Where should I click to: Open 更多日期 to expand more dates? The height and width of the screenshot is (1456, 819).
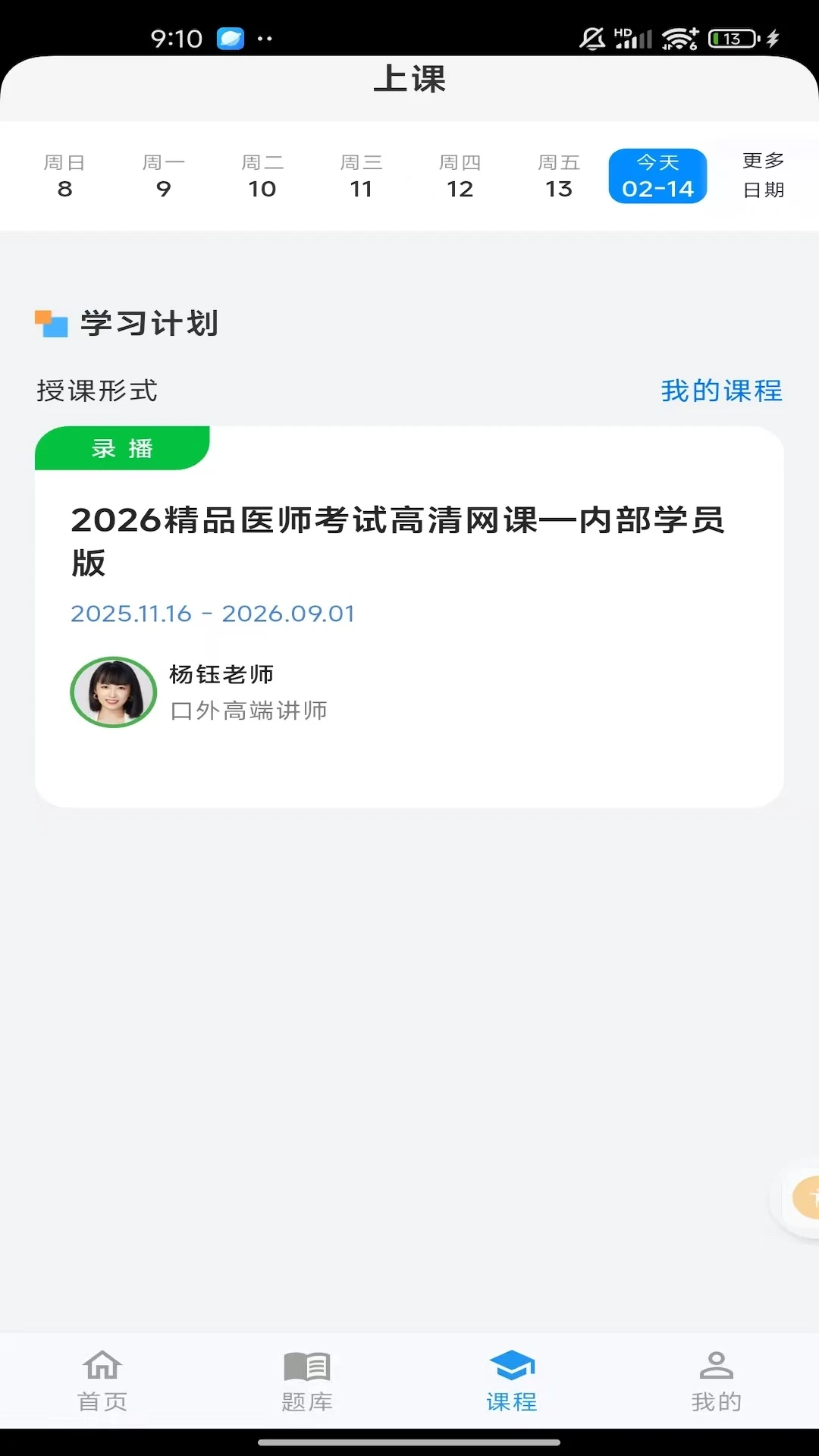(762, 176)
